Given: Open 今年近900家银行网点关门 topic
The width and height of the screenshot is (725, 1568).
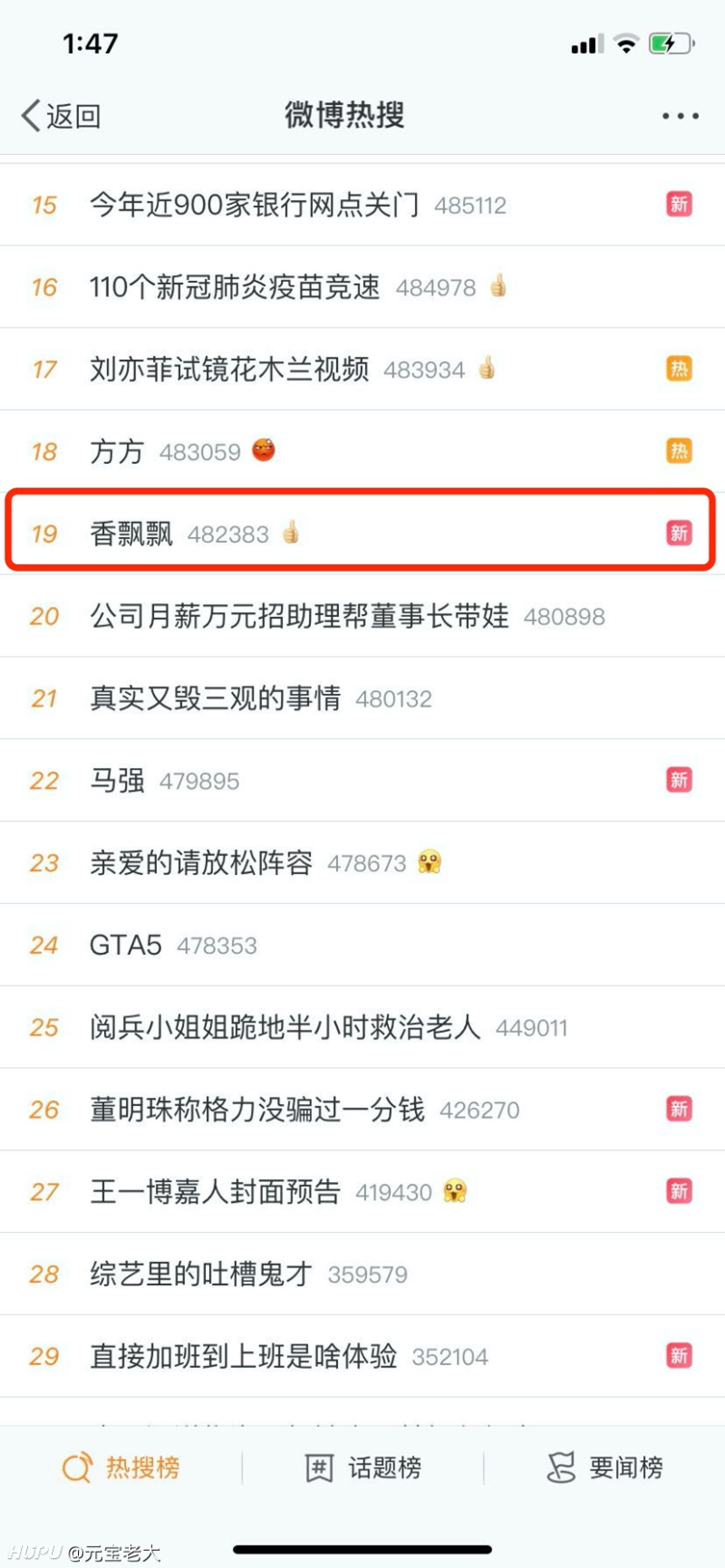Looking at the screenshot, I should tap(254, 205).
